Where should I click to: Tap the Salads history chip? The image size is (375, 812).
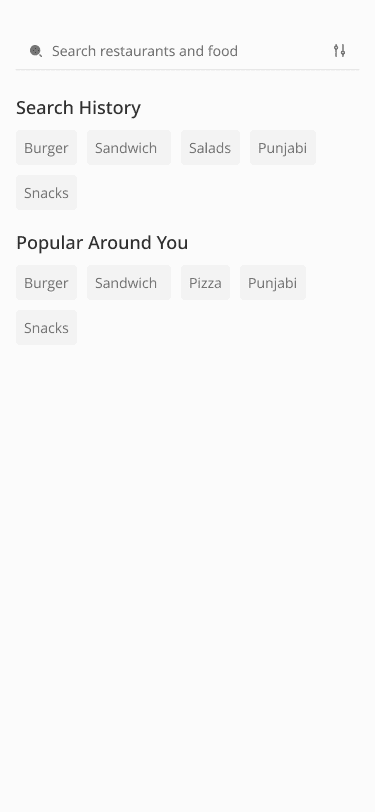210,148
